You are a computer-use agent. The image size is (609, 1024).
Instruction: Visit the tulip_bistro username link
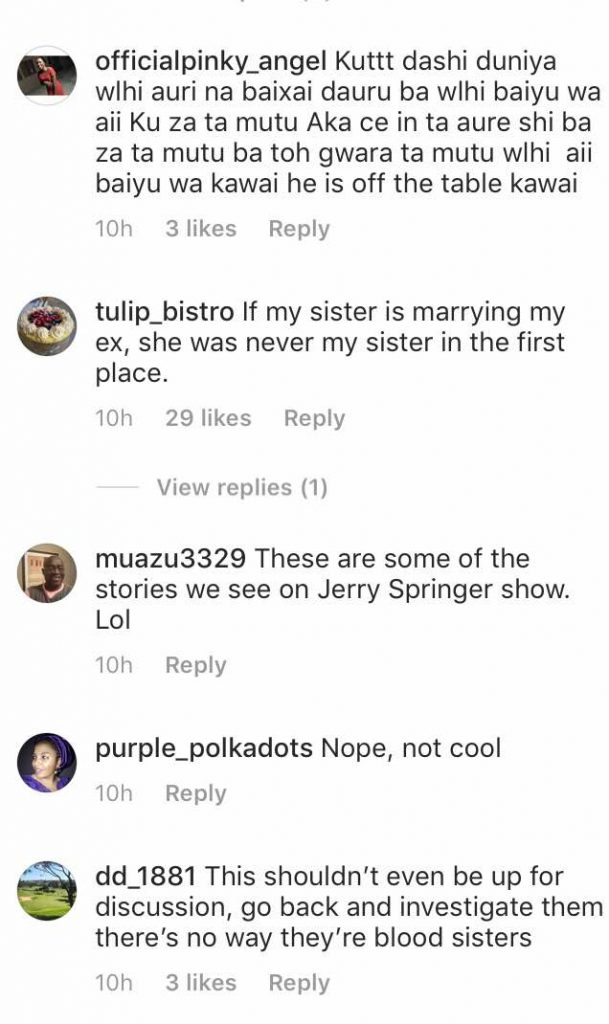pyautogui.click(x=165, y=311)
